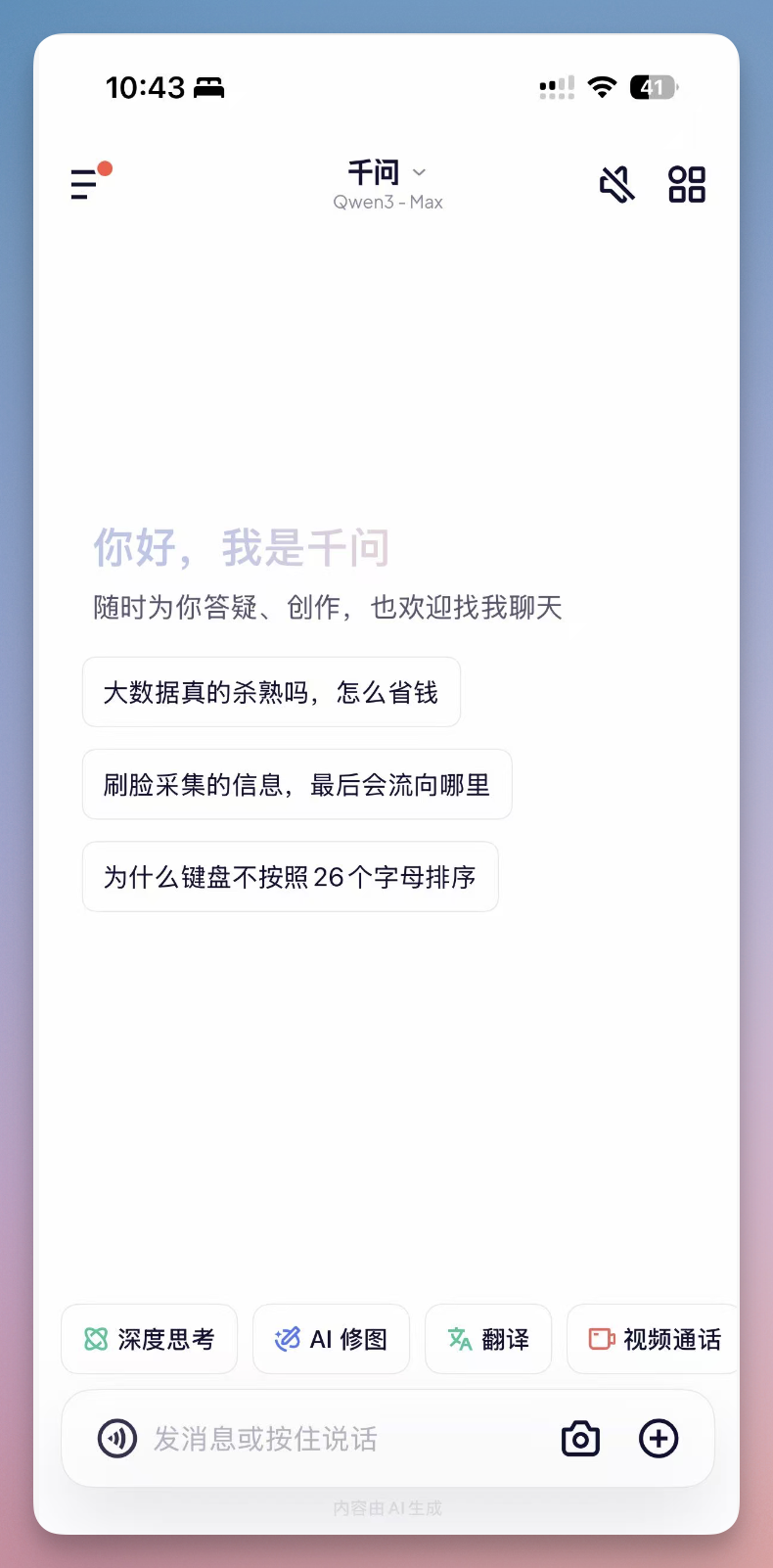Open the plus attachments menu
This screenshot has height=1568, width=773.
[x=659, y=1439]
